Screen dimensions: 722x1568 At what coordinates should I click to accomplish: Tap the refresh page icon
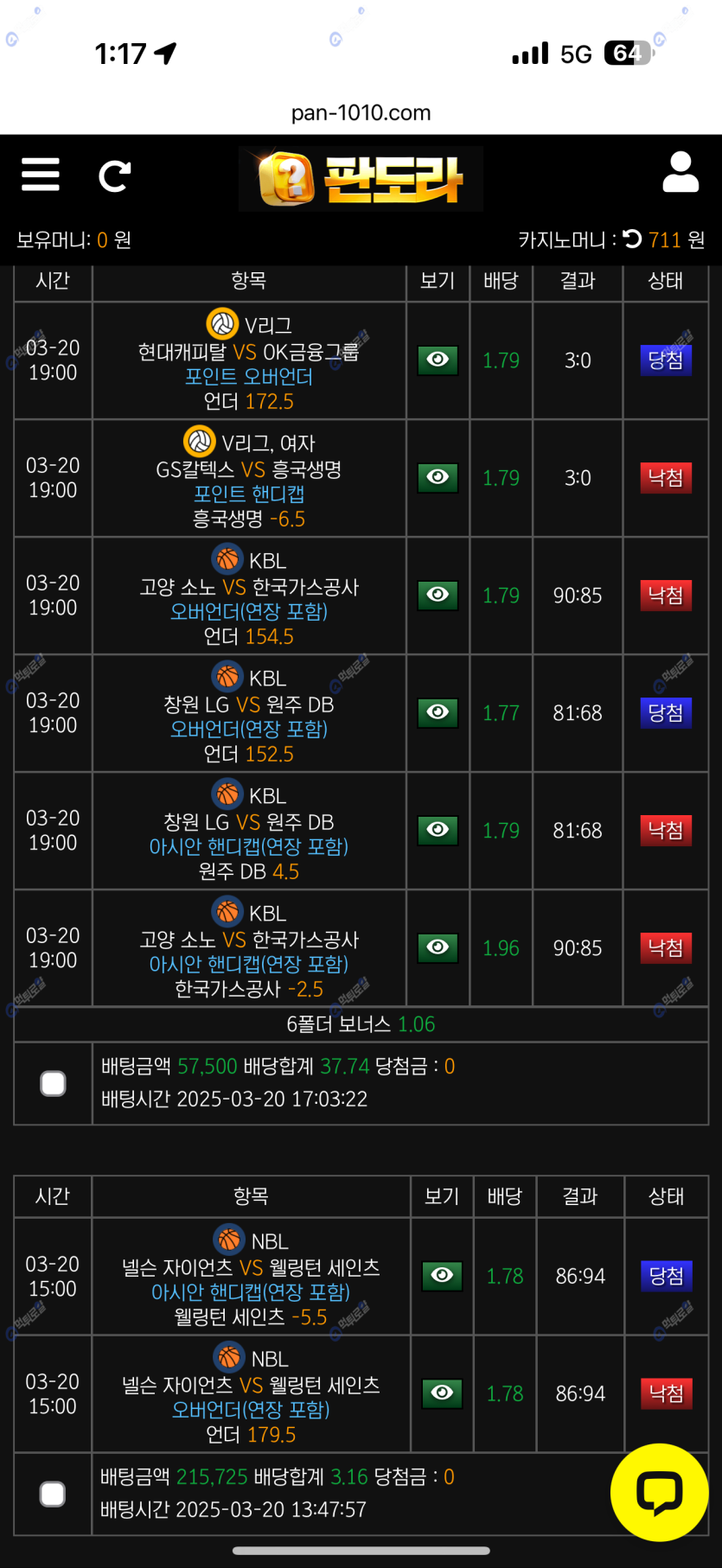click(114, 176)
